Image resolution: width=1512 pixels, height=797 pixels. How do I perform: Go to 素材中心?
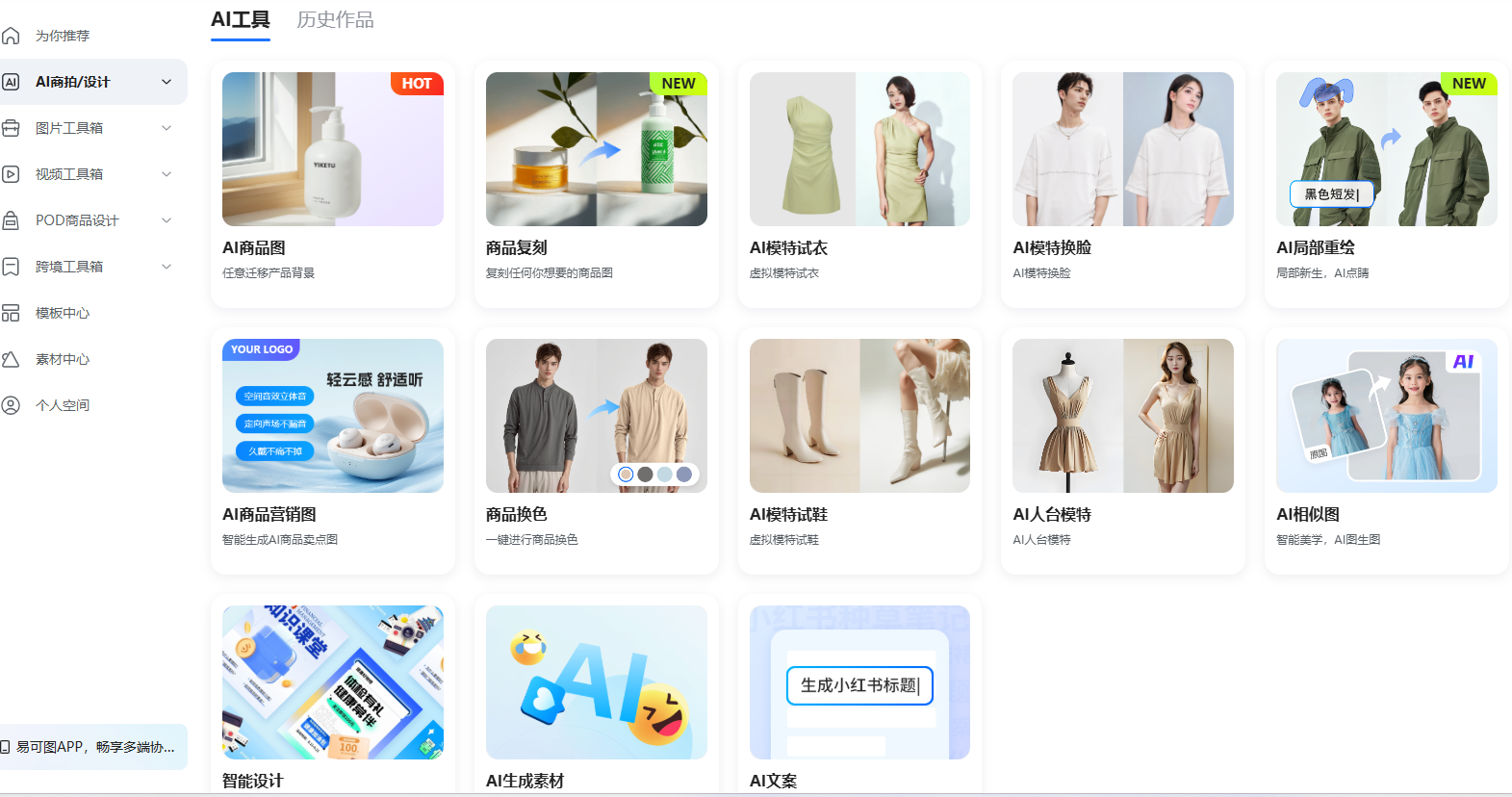(x=63, y=359)
